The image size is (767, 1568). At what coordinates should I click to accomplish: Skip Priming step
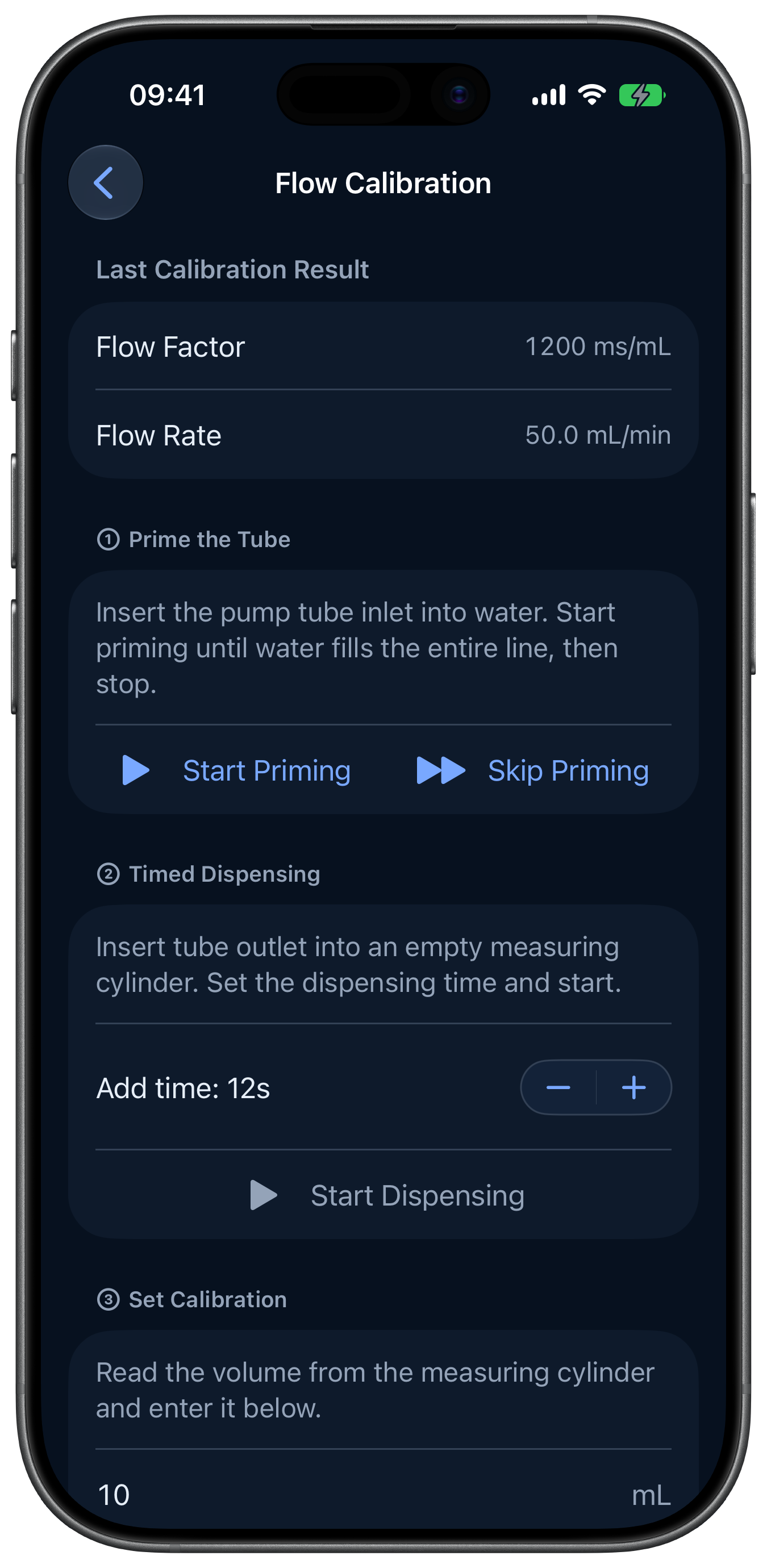(x=533, y=770)
